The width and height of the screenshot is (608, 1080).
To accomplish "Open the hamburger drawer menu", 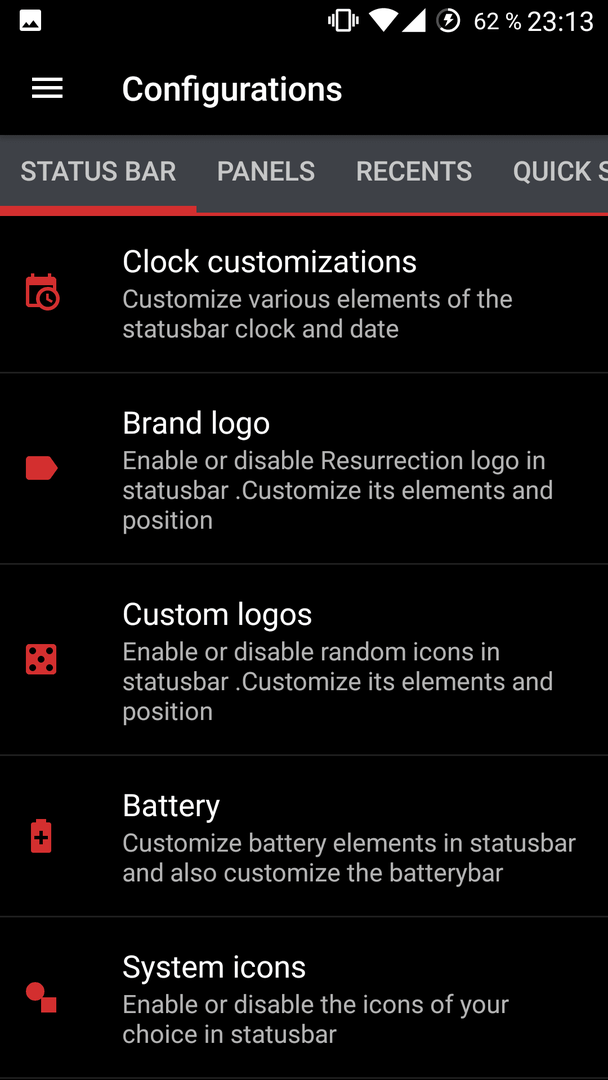I will pyautogui.click(x=48, y=89).
